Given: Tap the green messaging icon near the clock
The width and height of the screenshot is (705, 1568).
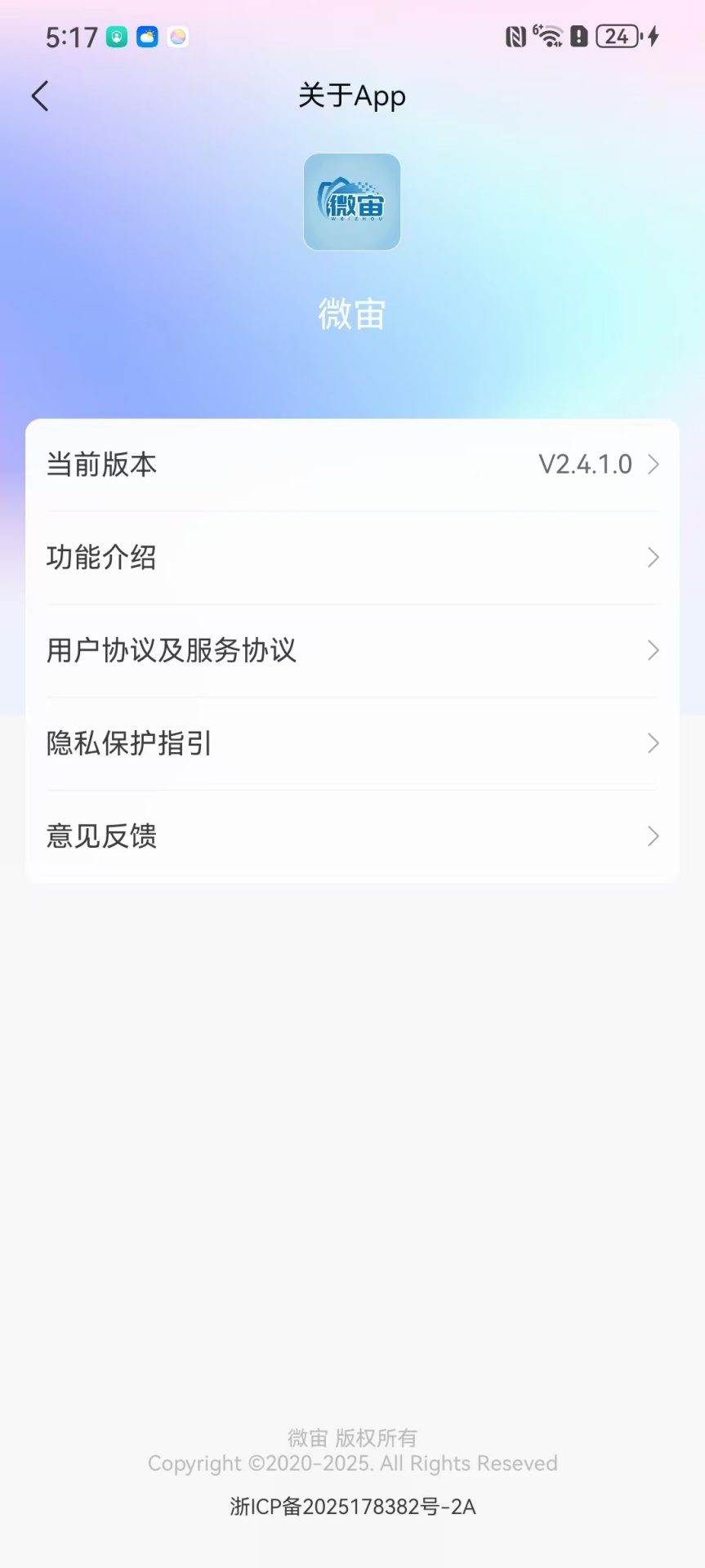Looking at the screenshot, I should click(116, 37).
